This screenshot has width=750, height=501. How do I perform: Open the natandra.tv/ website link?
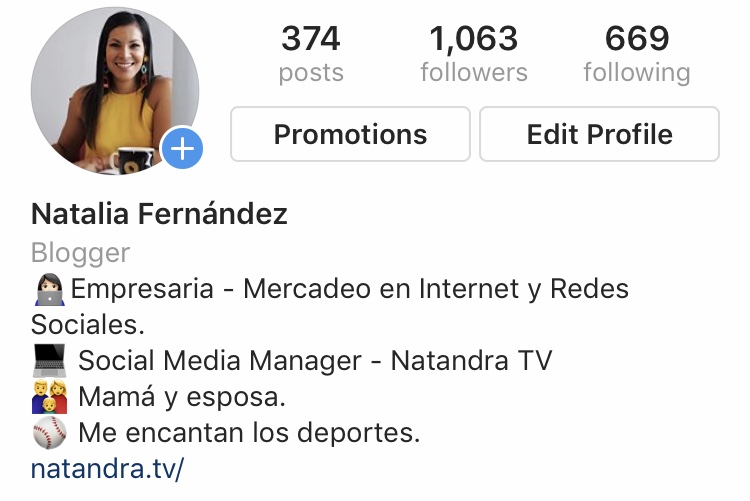click(x=108, y=467)
